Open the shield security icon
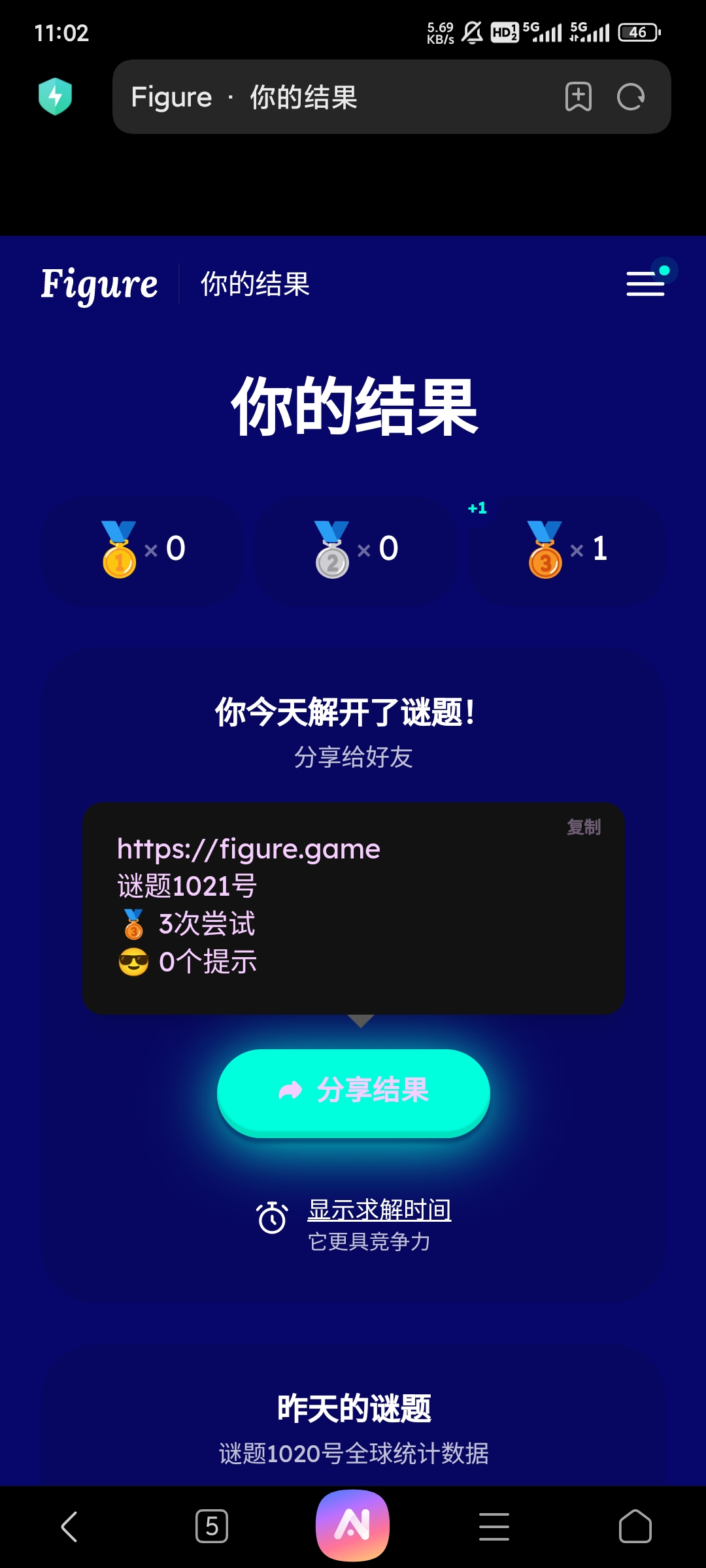706x1568 pixels. [x=56, y=97]
